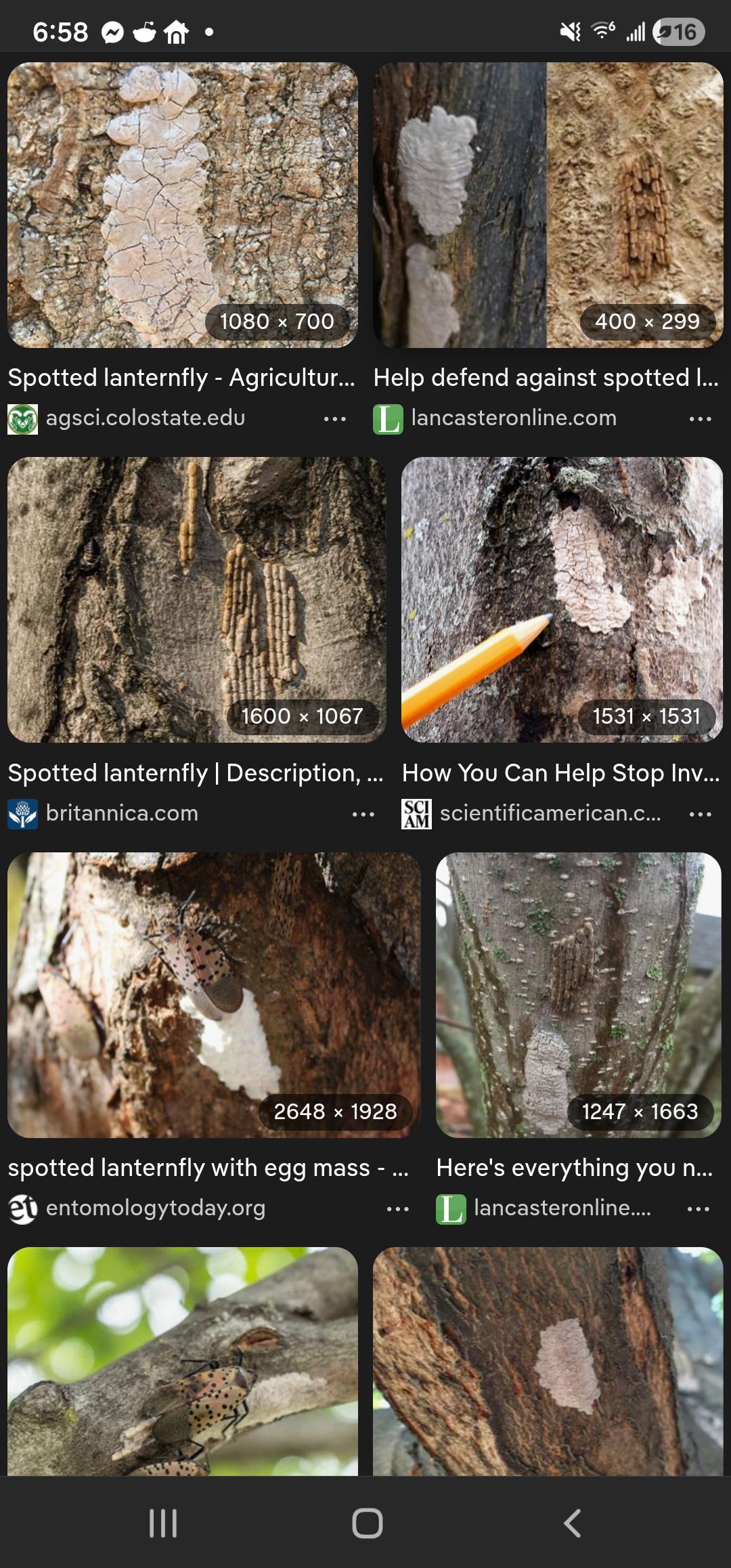Open the 400 × 299 lancasteronline image result
The image size is (731, 1568).
point(548,204)
